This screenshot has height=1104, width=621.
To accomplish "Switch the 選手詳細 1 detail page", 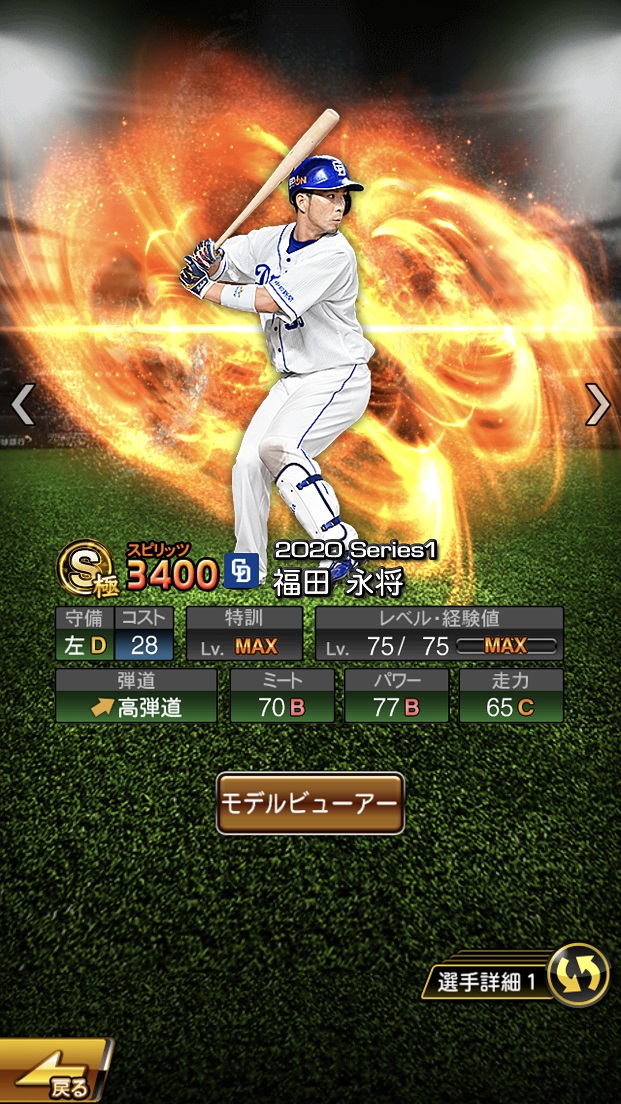I will coord(579,975).
